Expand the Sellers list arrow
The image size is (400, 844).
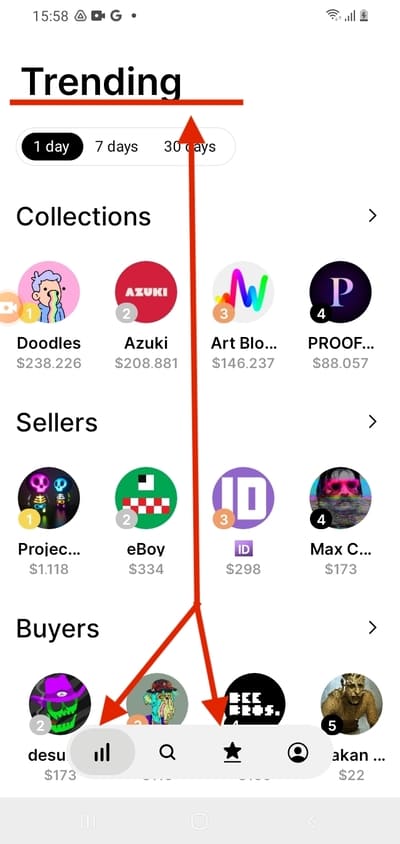(372, 421)
